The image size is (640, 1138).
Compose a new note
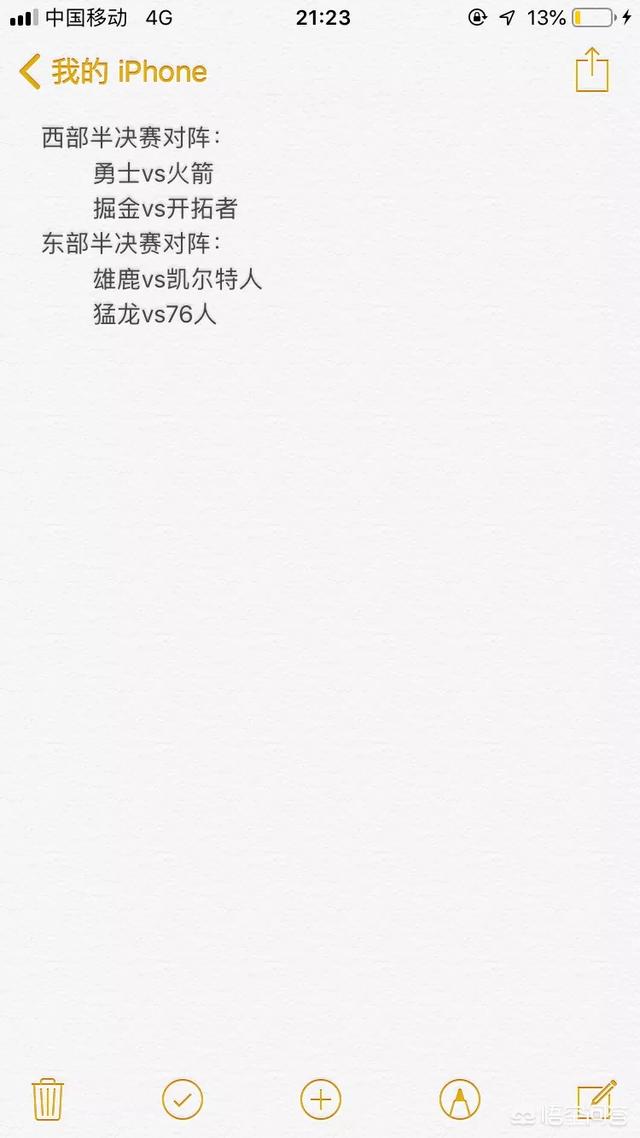(x=596, y=1099)
